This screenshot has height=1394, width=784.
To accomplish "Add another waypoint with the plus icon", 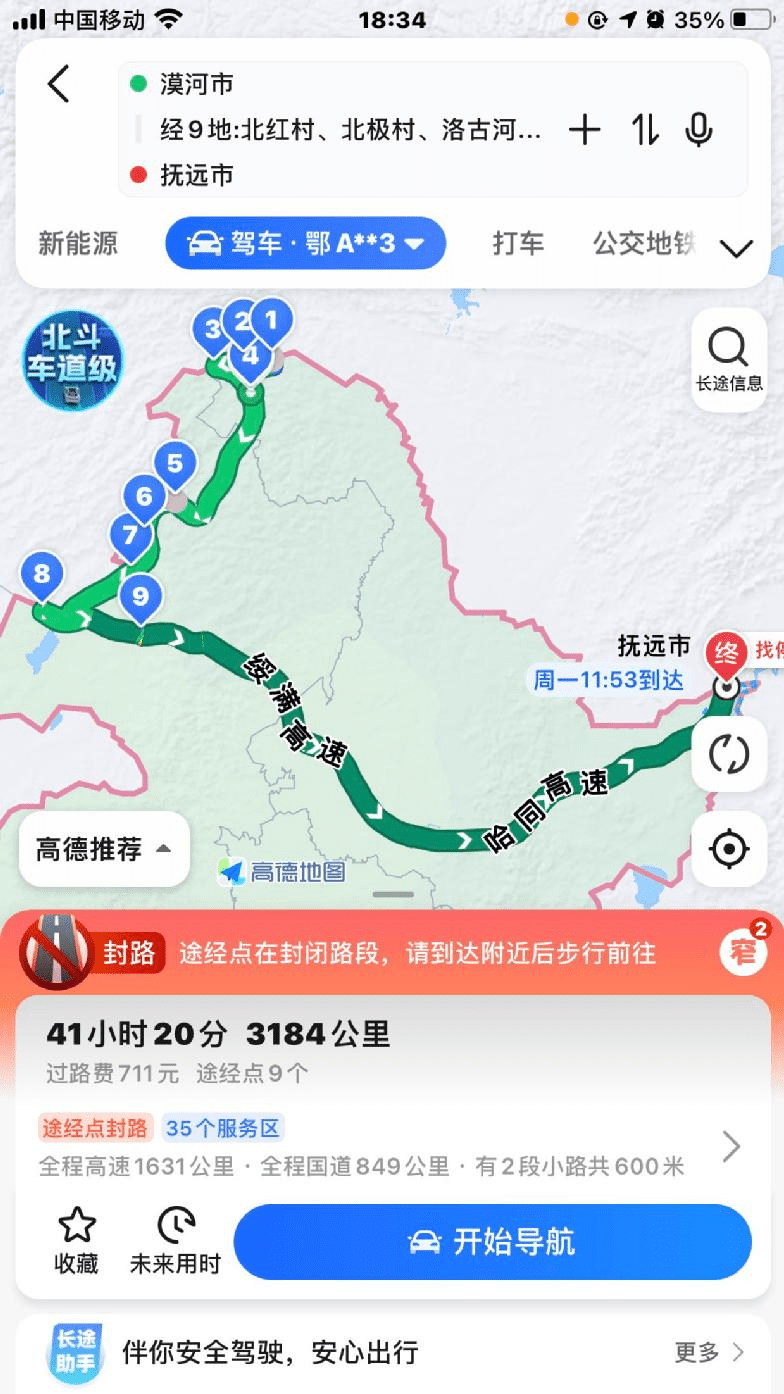I will tap(584, 130).
